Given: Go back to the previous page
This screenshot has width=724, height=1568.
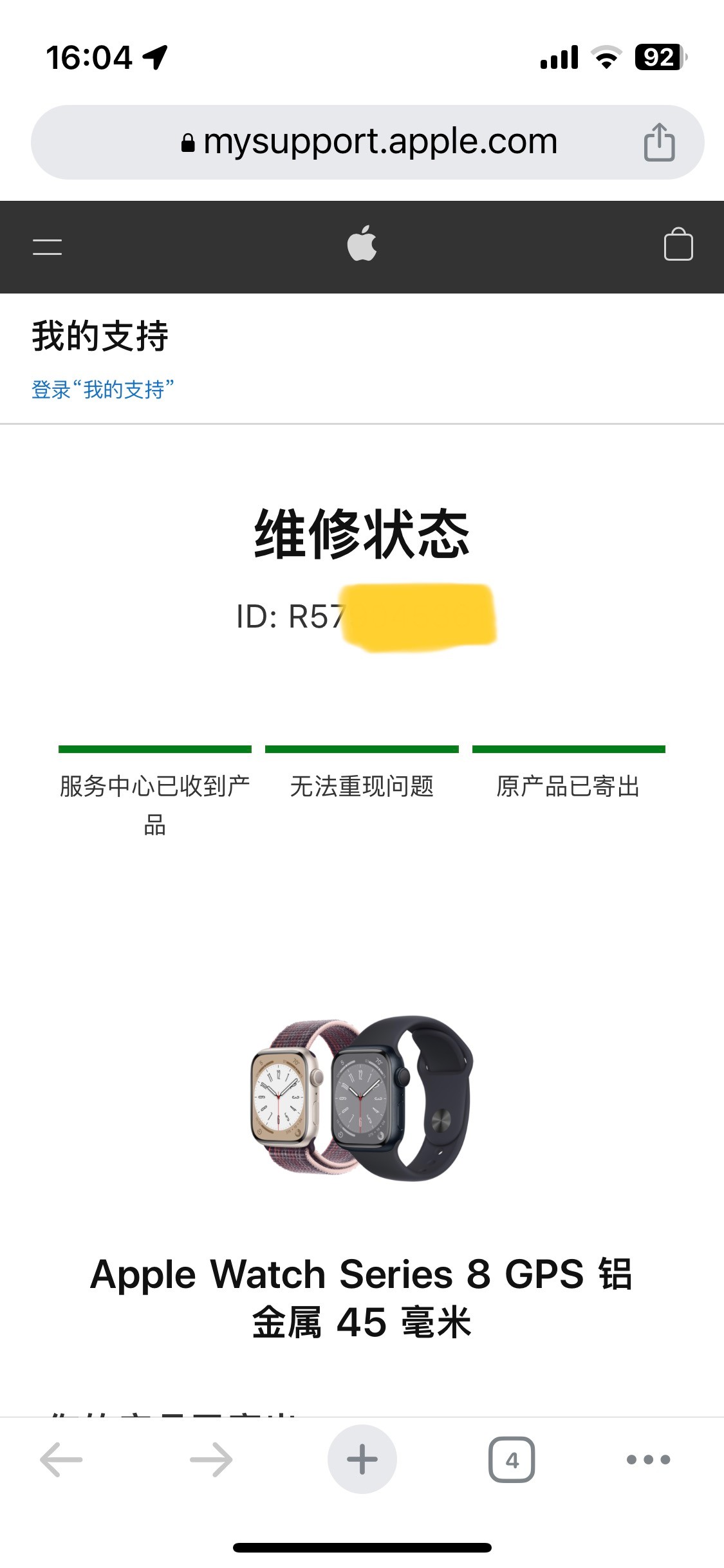Looking at the screenshot, I should (61, 1459).
